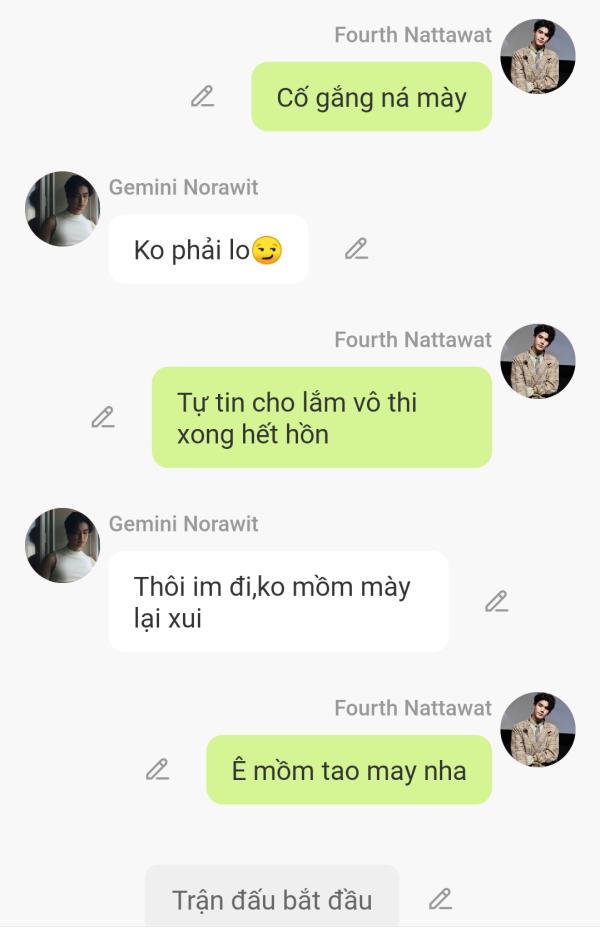Edit the "Trận đấu bắt đầu" note
600x933 pixels.
[x=441, y=899]
